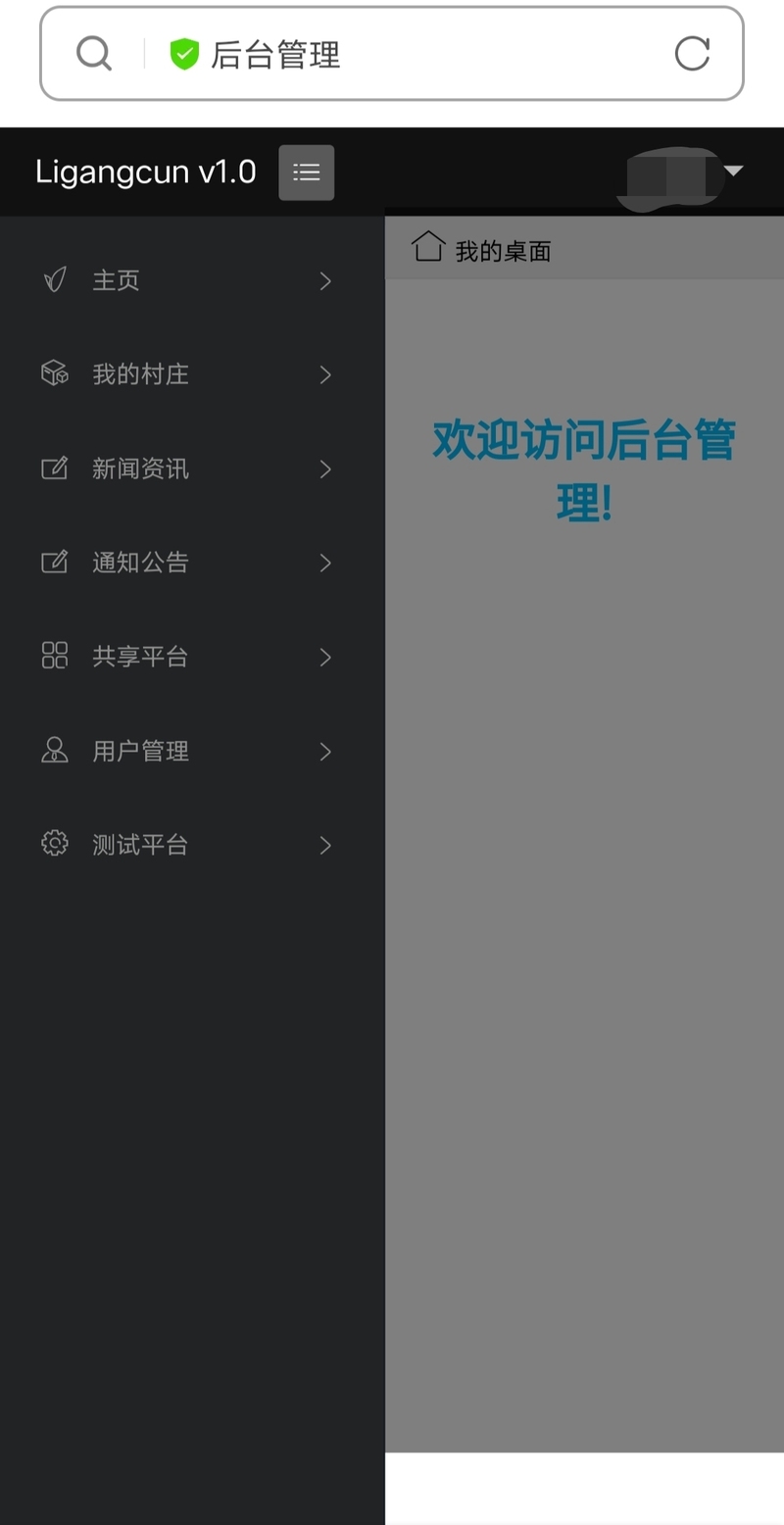Select the 我的桌面 tab
The width and height of the screenshot is (784, 1525).
coord(481,249)
